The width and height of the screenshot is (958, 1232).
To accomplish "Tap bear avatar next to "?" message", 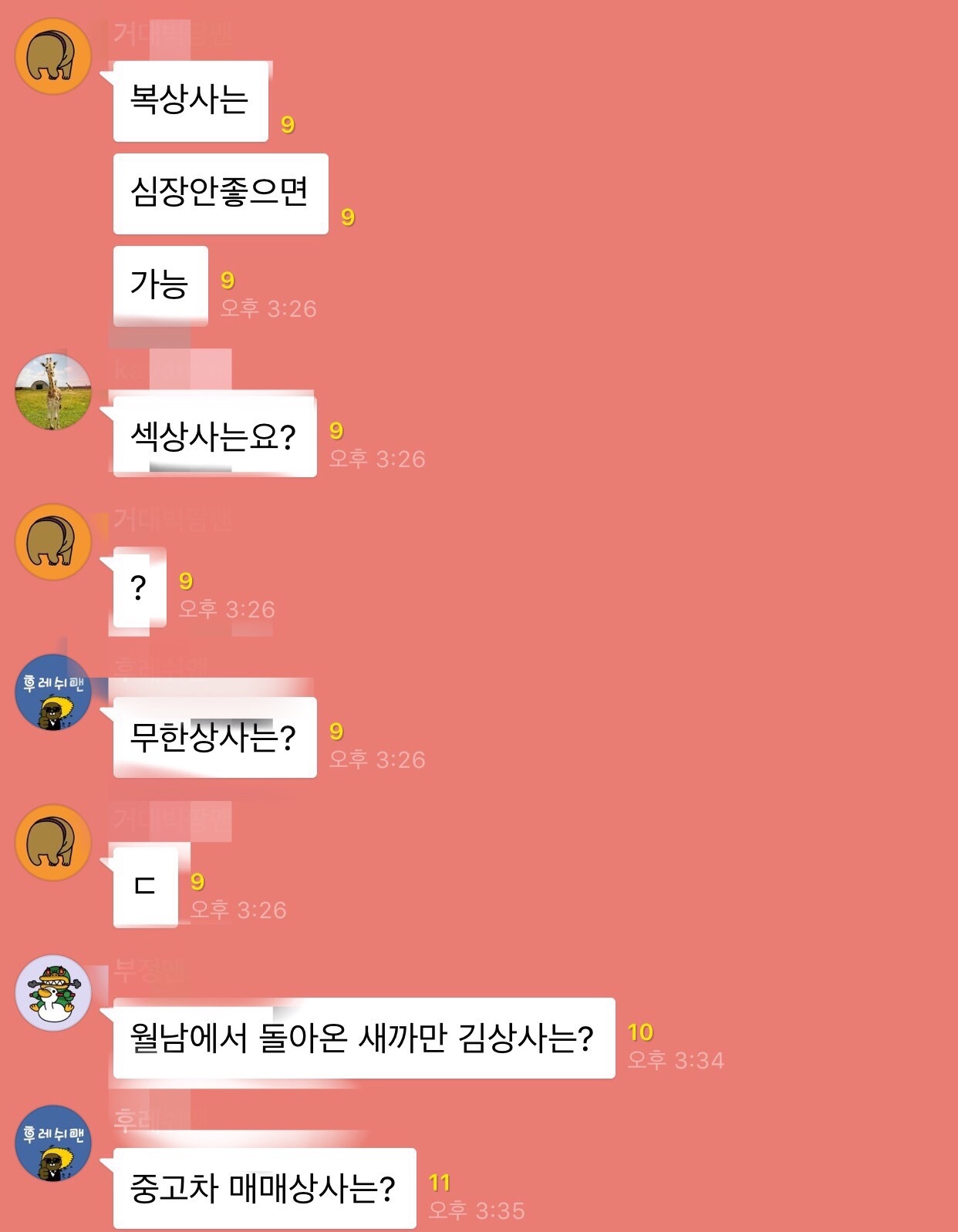I will click(x=53, y=541).
